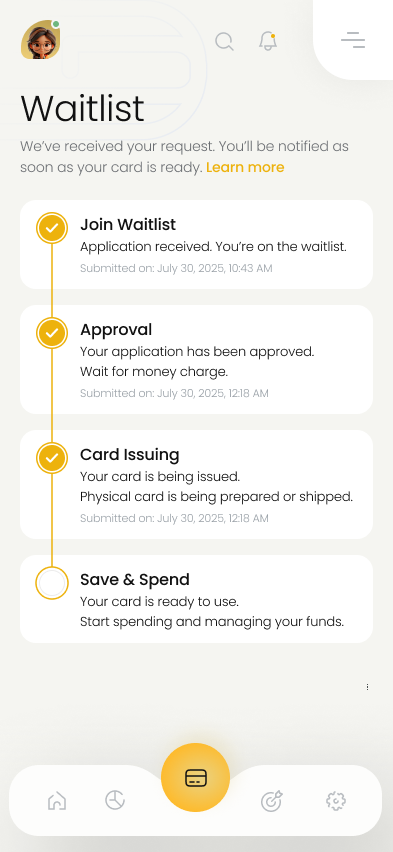Open the notifications bell
393x852 pixels.
pyautogui.click(x=267, y=41)
